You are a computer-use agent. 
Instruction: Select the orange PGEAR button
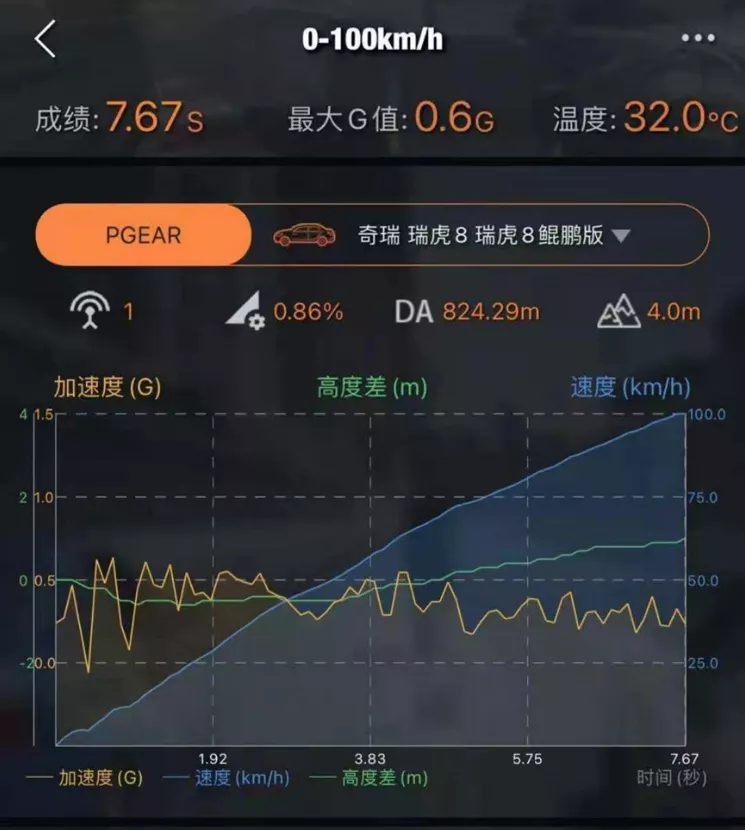point(143,236)
